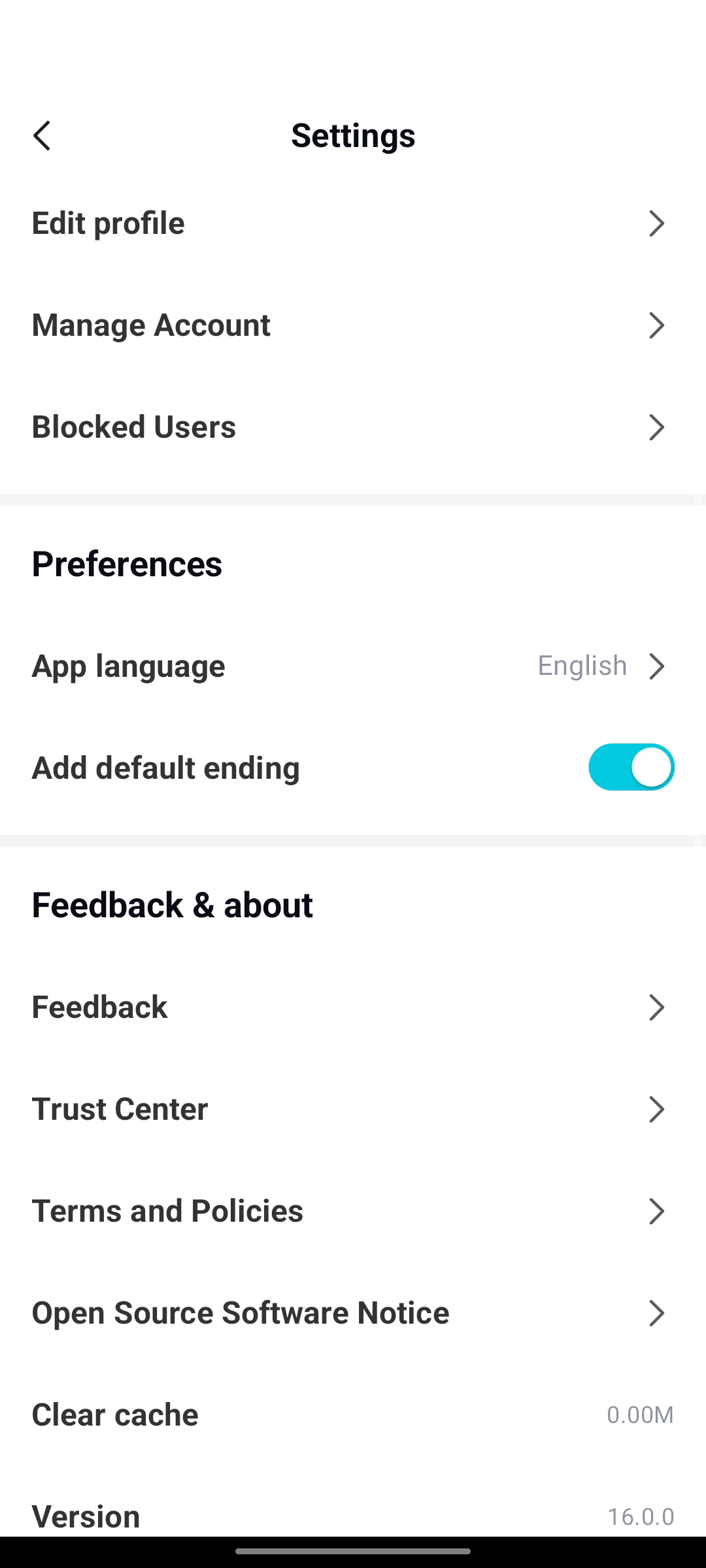Image resolution: width=706 pixels, height=1568 pixels.
Task: Open the Feedback row
Action: coord(353,1007)
